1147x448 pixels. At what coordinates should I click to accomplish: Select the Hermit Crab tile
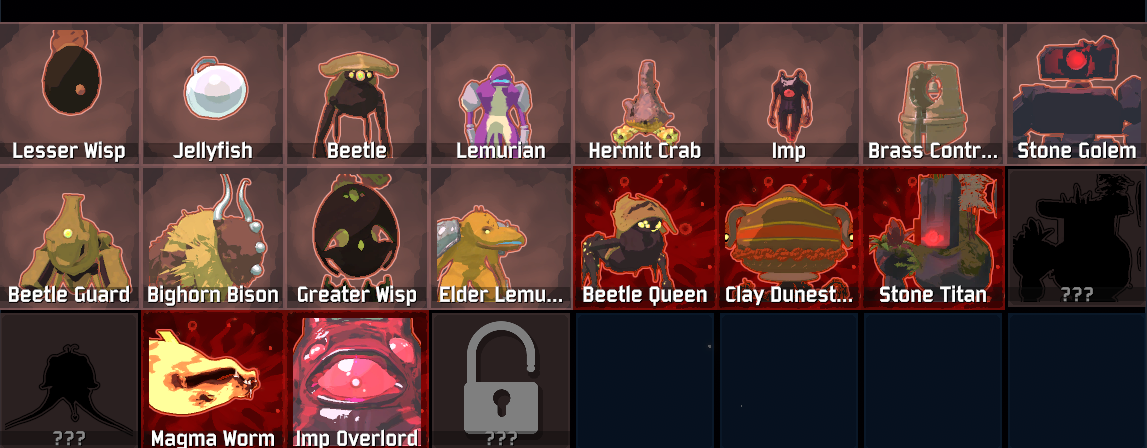tap(644, 93)
